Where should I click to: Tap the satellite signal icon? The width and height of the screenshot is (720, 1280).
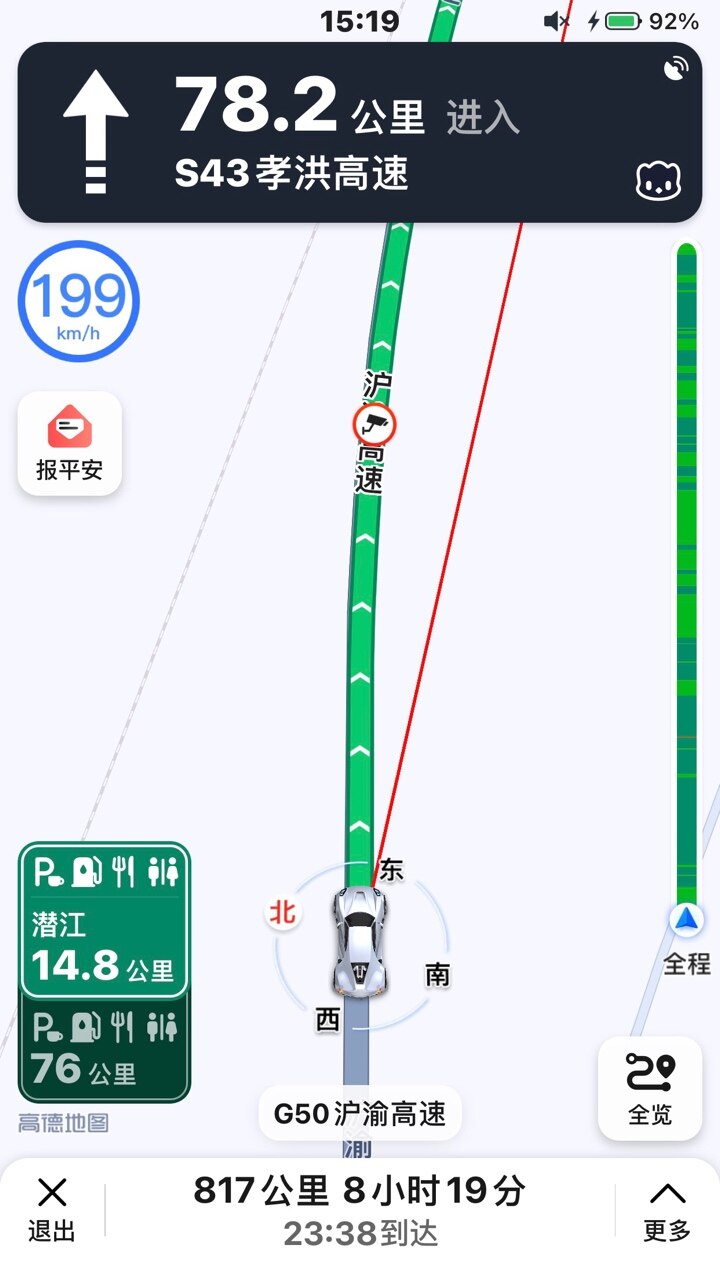click(x=676, y=68)
